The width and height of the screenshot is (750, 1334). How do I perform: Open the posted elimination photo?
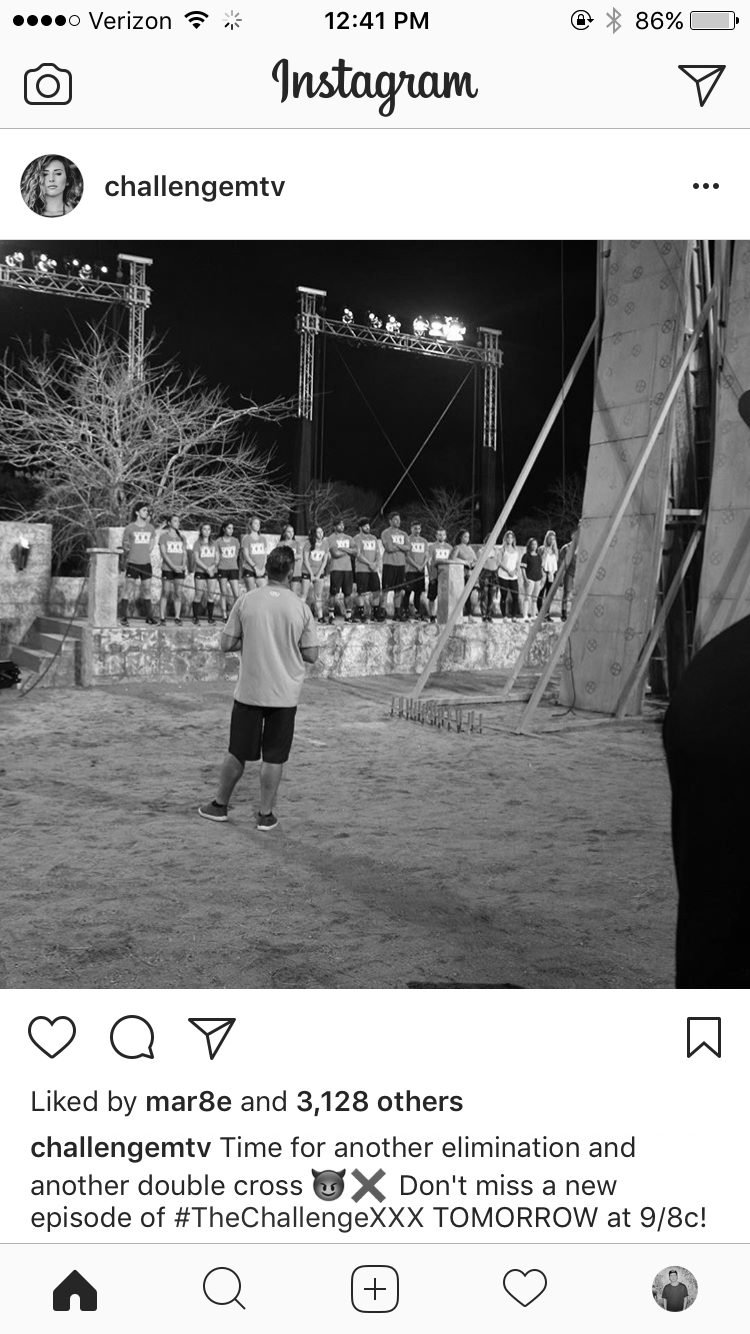coord(375,614)
